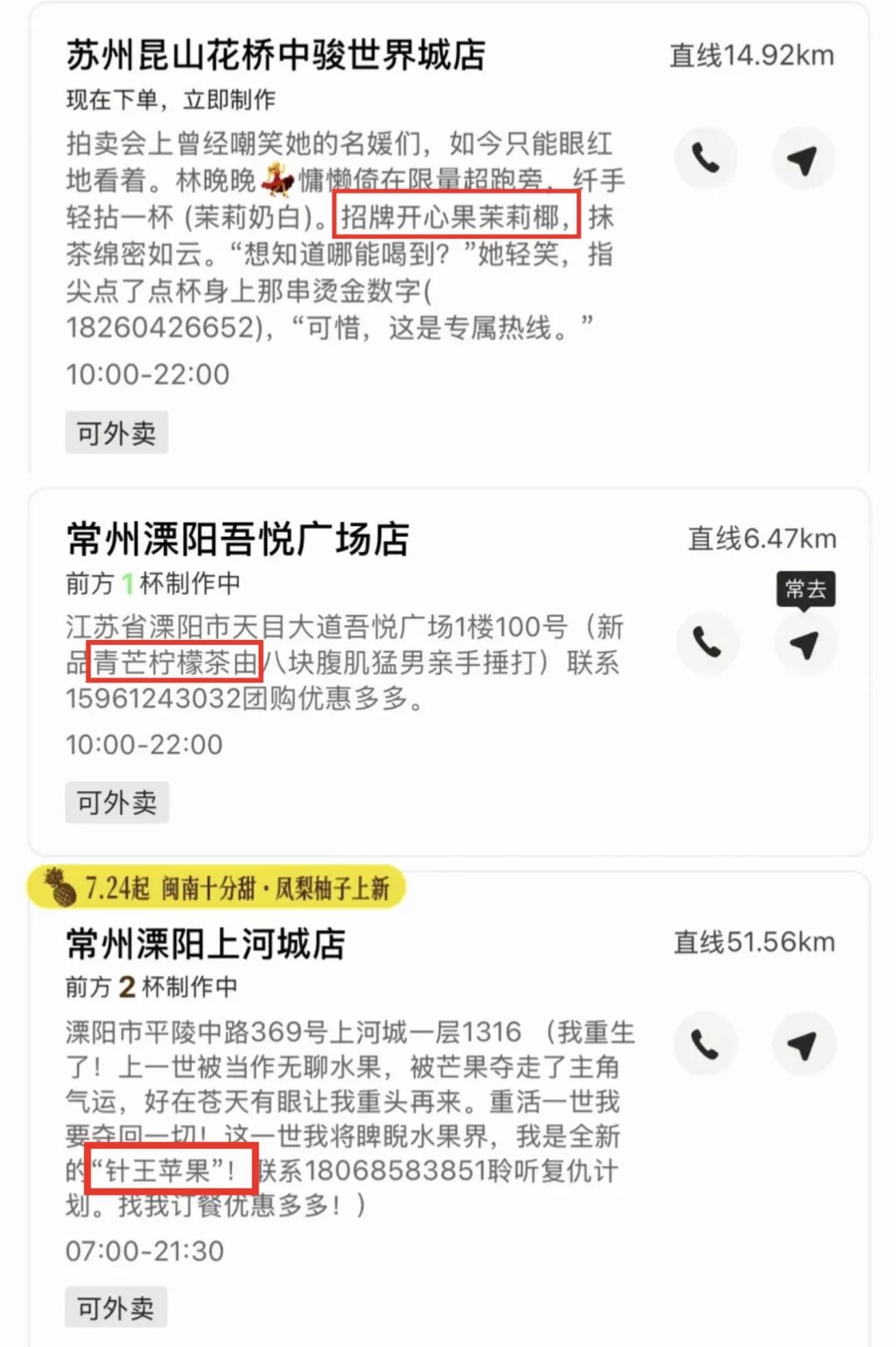Phone the 常州溧阳上河城店 store
Image resolution: width=896 pixels, height=1347 pixels.
coord(705,1044)
